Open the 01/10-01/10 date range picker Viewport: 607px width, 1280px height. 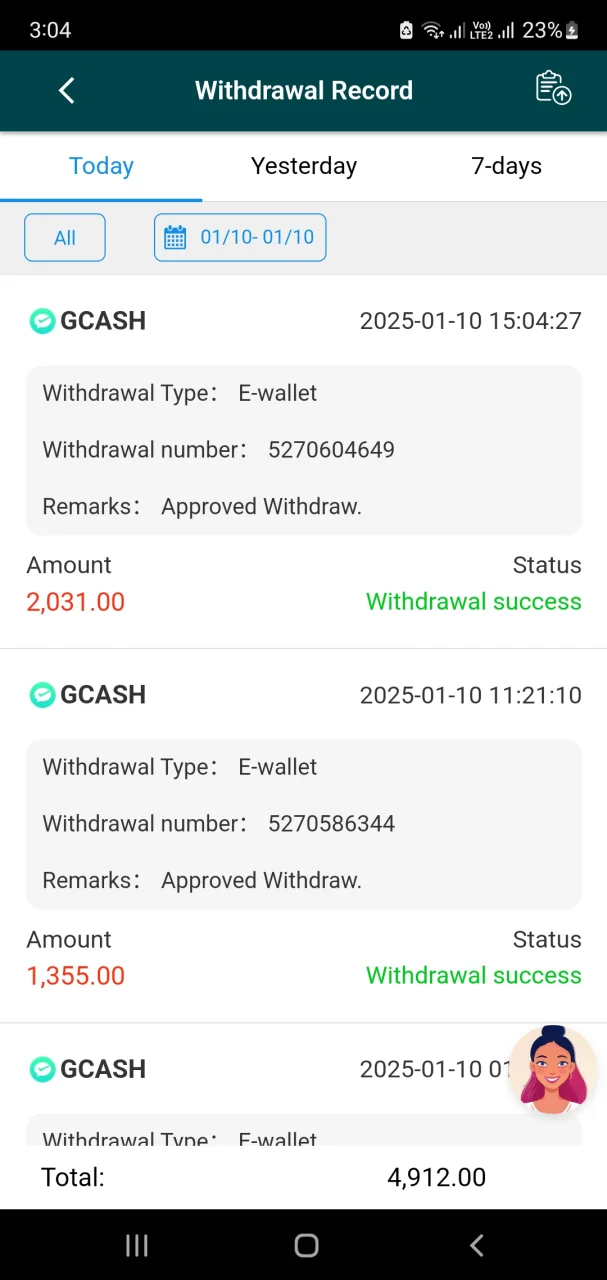point(240,238)
